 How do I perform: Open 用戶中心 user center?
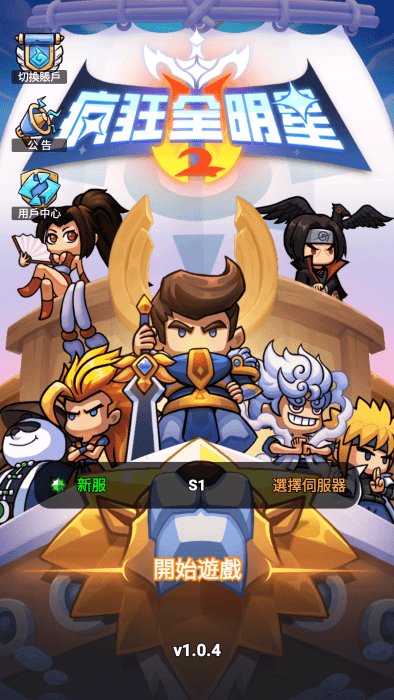coord(39,195)
